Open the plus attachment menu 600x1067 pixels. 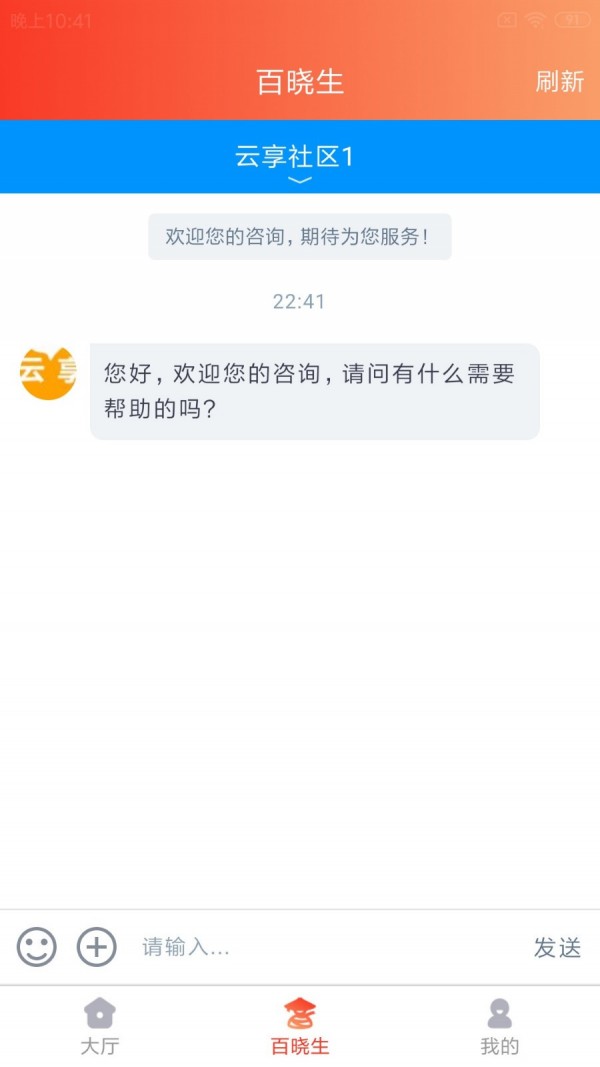[97, 947]
